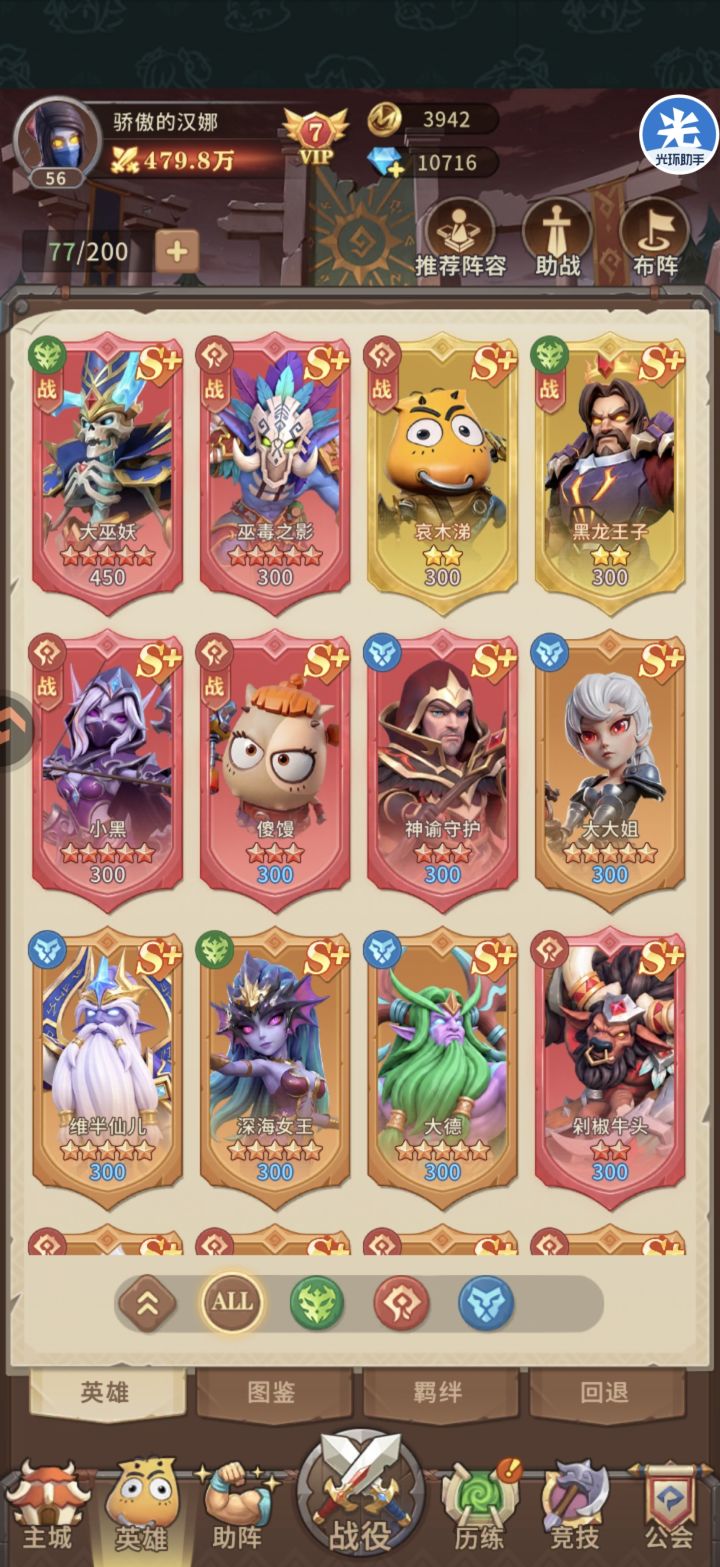Filter heroes by the red horde icon

401,1303
